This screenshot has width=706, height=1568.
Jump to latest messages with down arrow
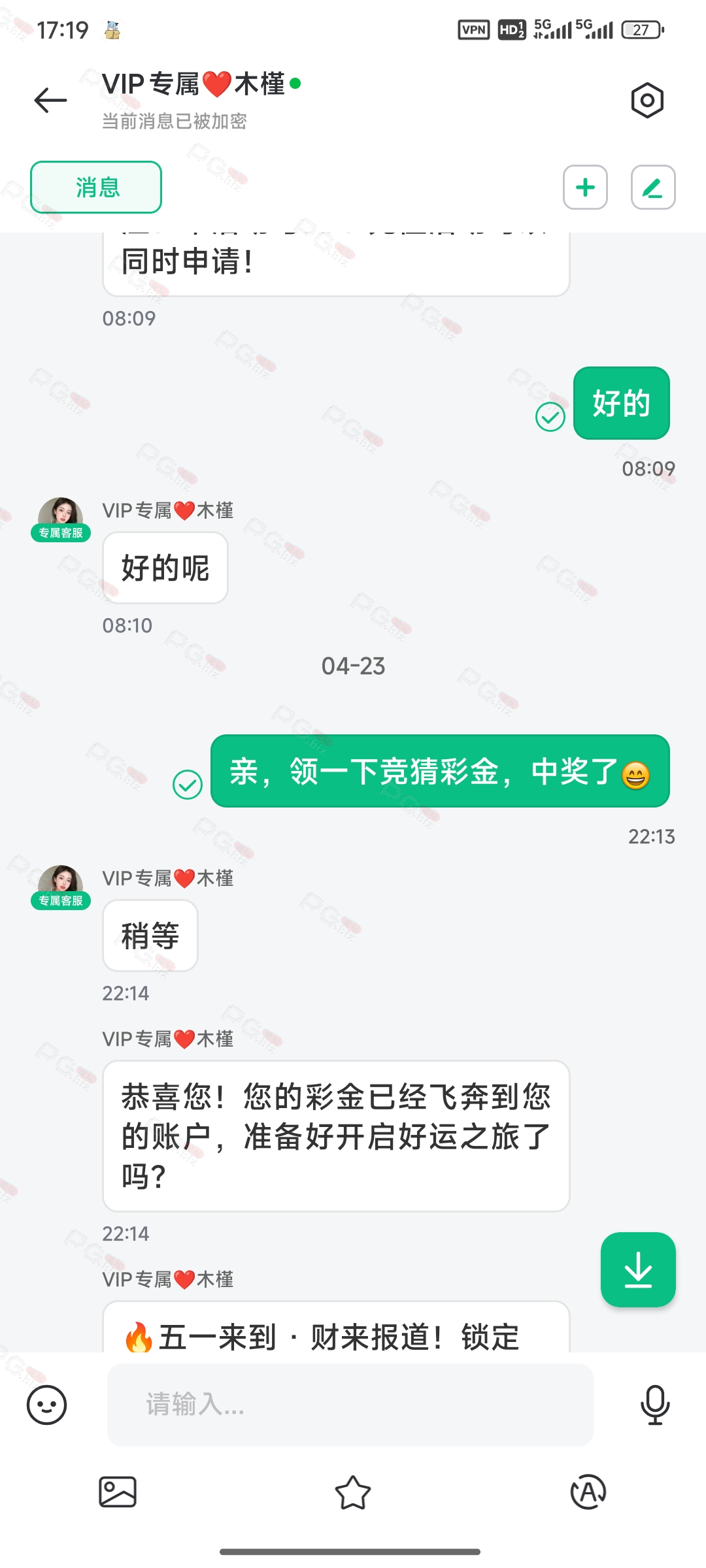coord(638,1269)
